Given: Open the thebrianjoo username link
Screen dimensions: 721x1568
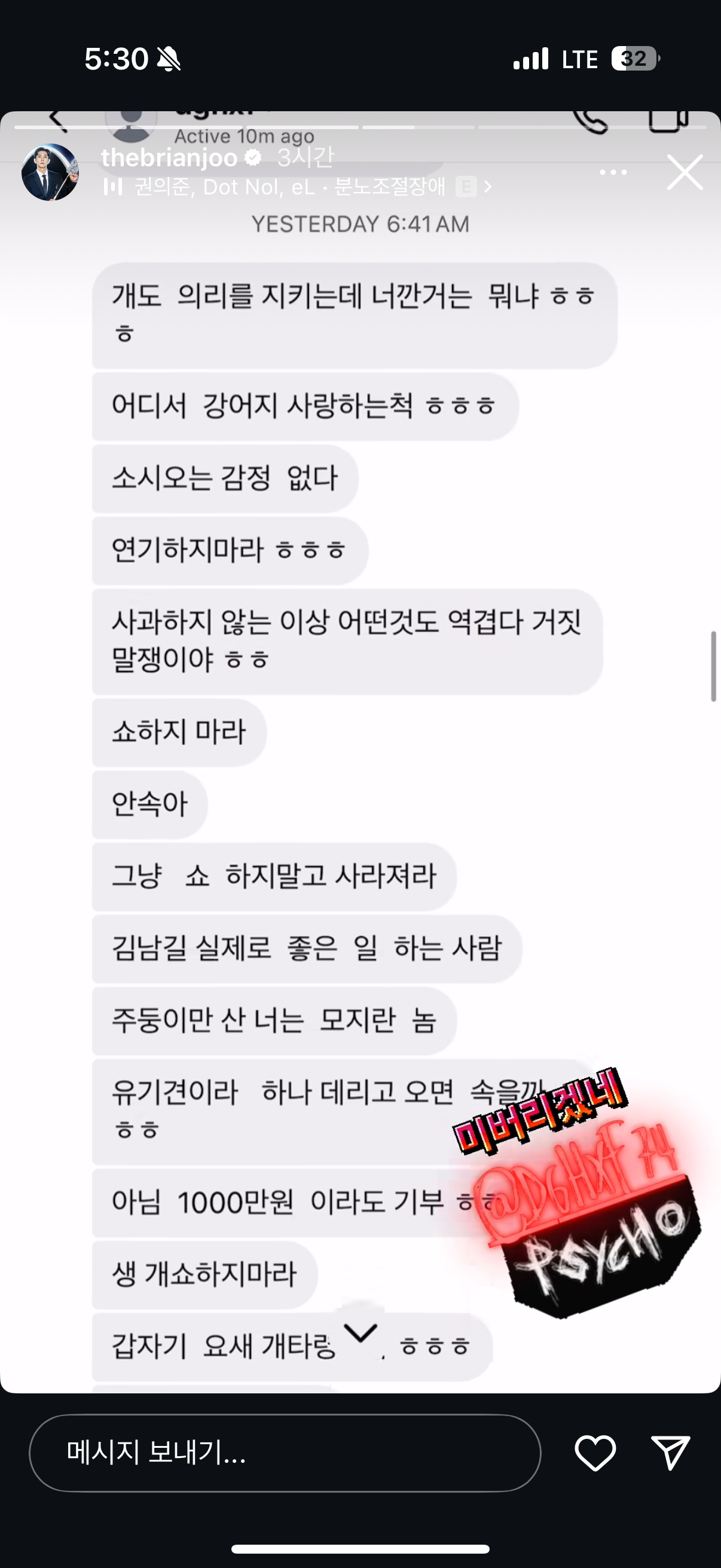Looking at the screenshot, I should [x=169, y=158].
